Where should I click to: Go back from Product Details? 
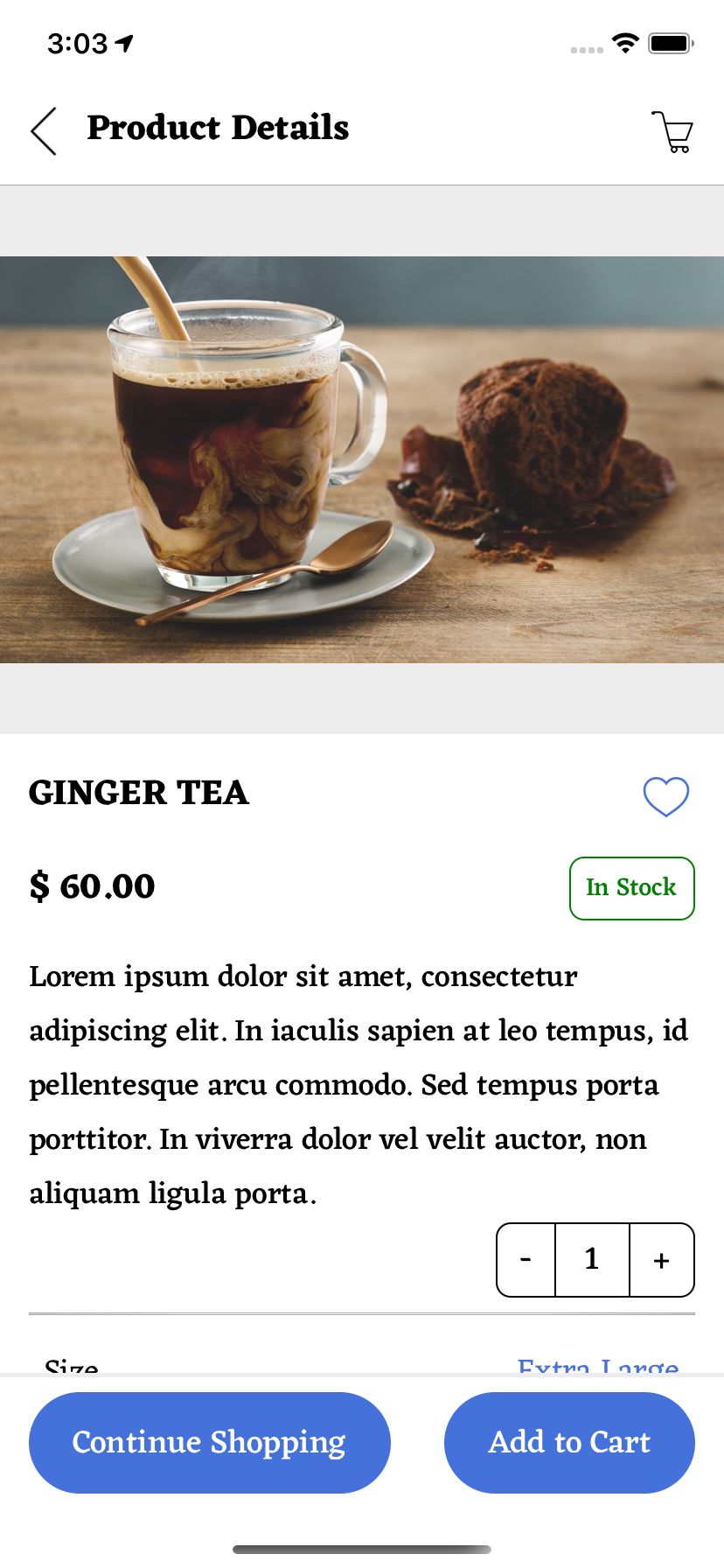click(x=44, y=131)
